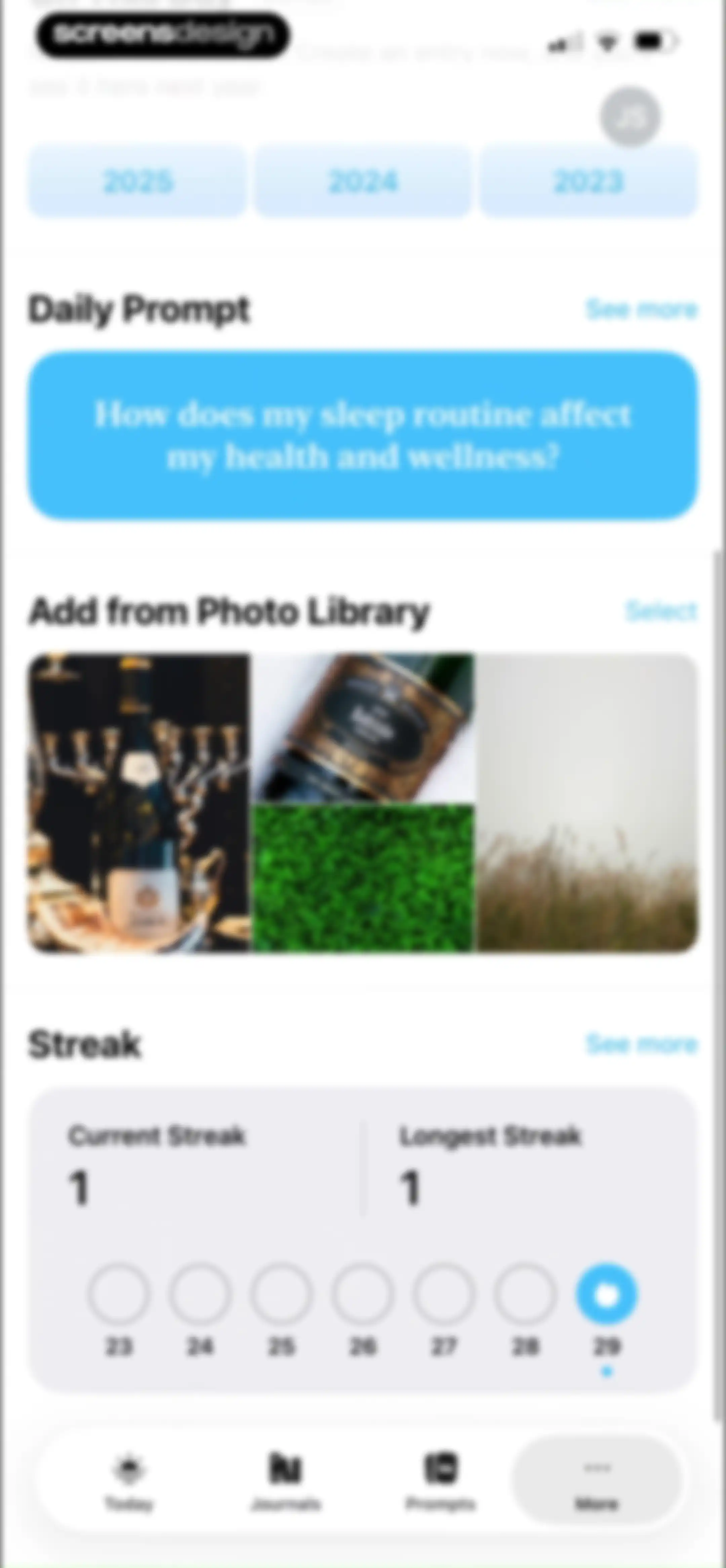Switch to the Today tab
The image size is (726, 1568).
pyautogui.click(x=129, y=1482)
